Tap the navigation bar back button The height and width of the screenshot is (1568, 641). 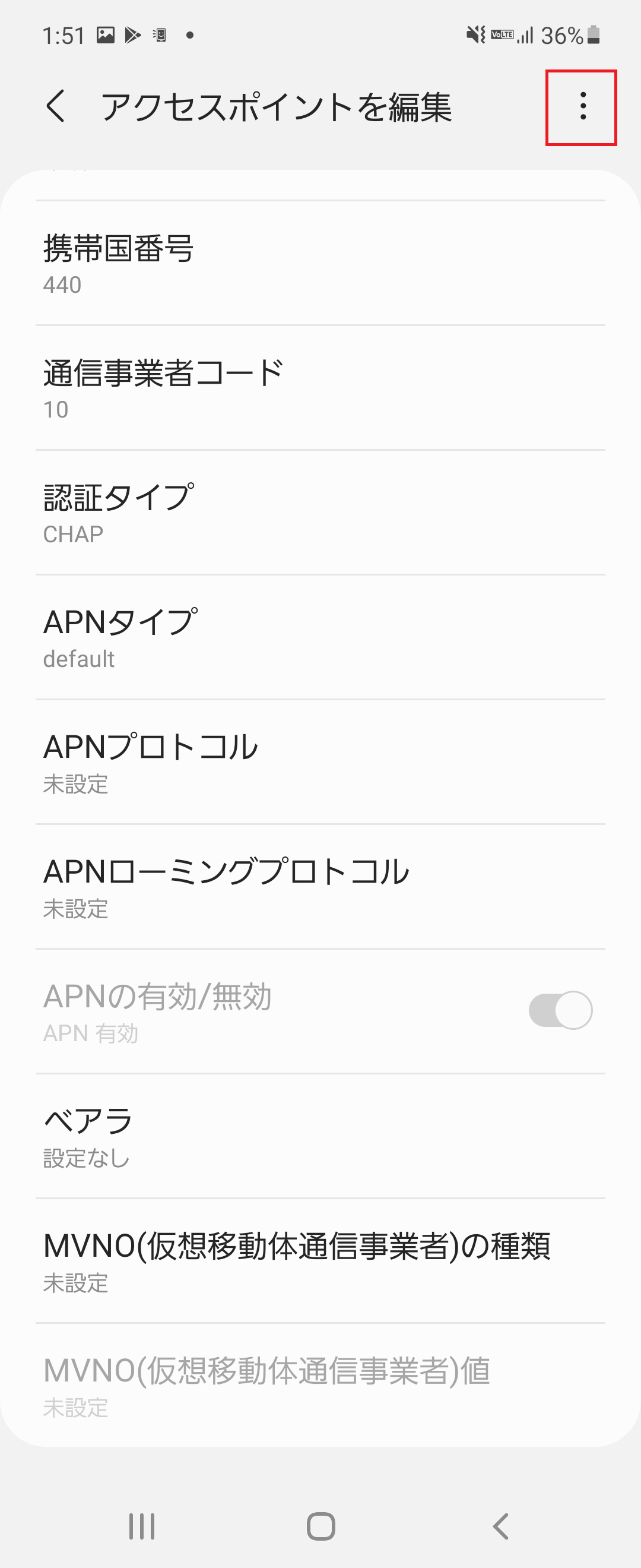(499, 1526)
